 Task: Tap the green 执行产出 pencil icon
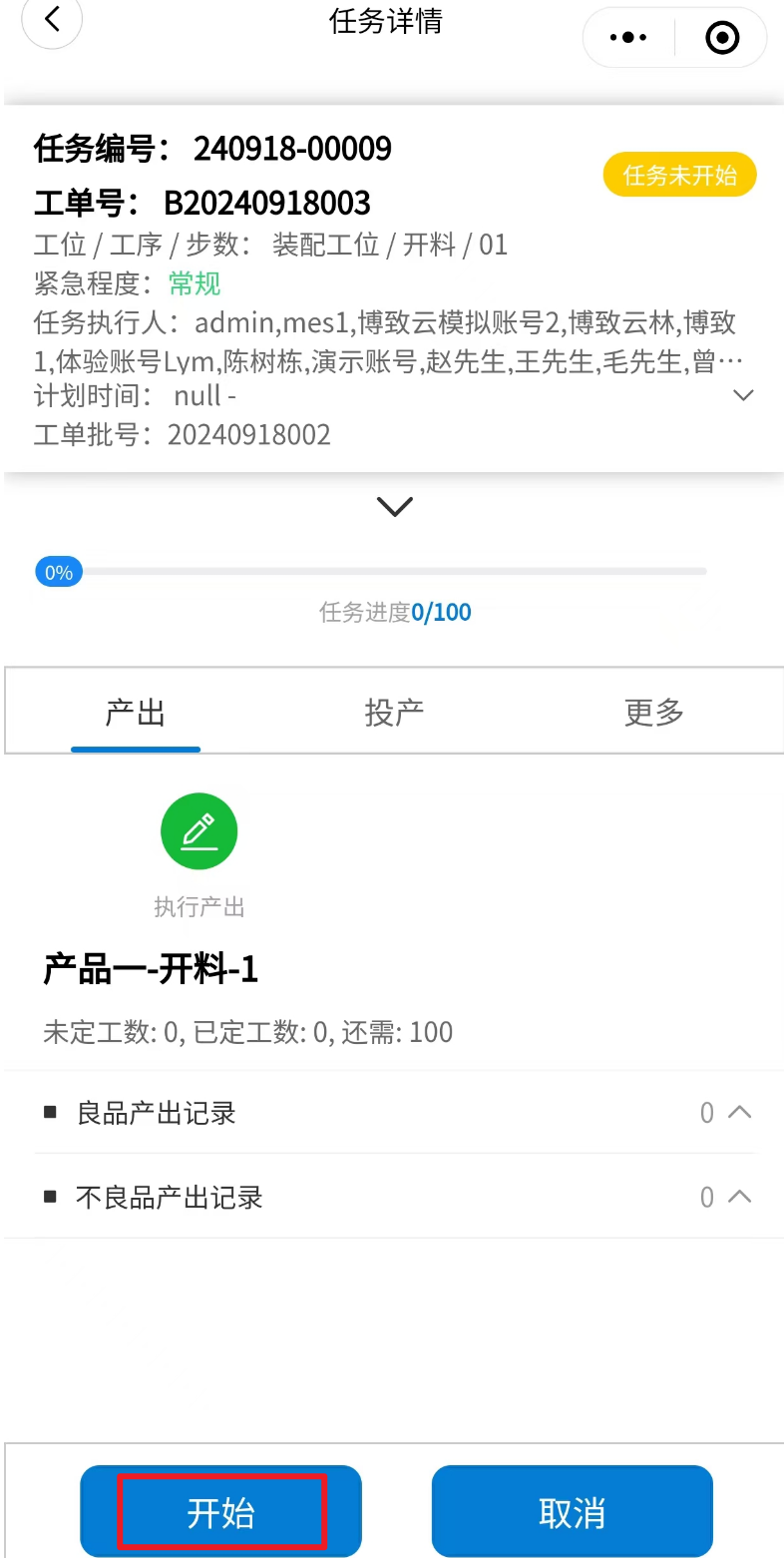pos(199,831)
